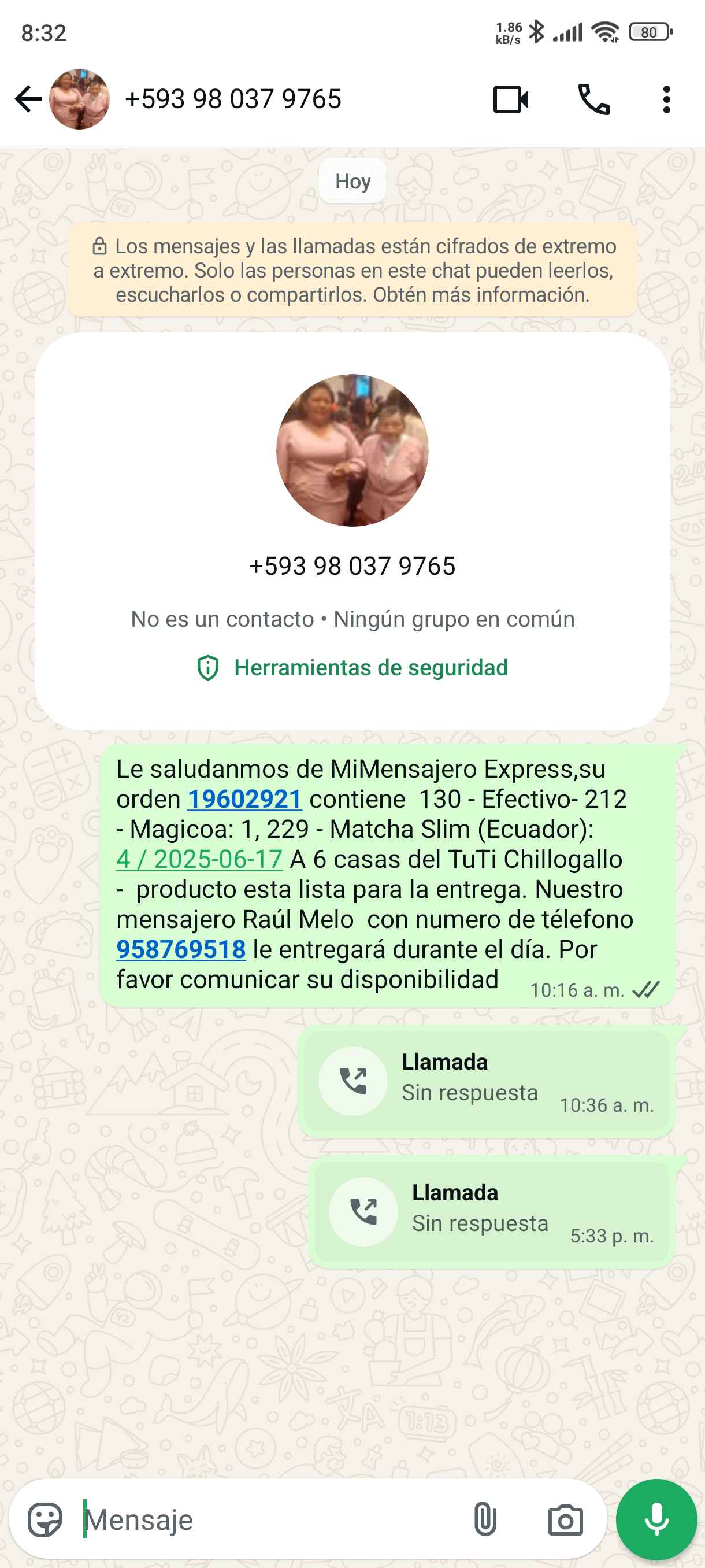
Task: Open Obtén más información about encryption
Action: [481, 295]
